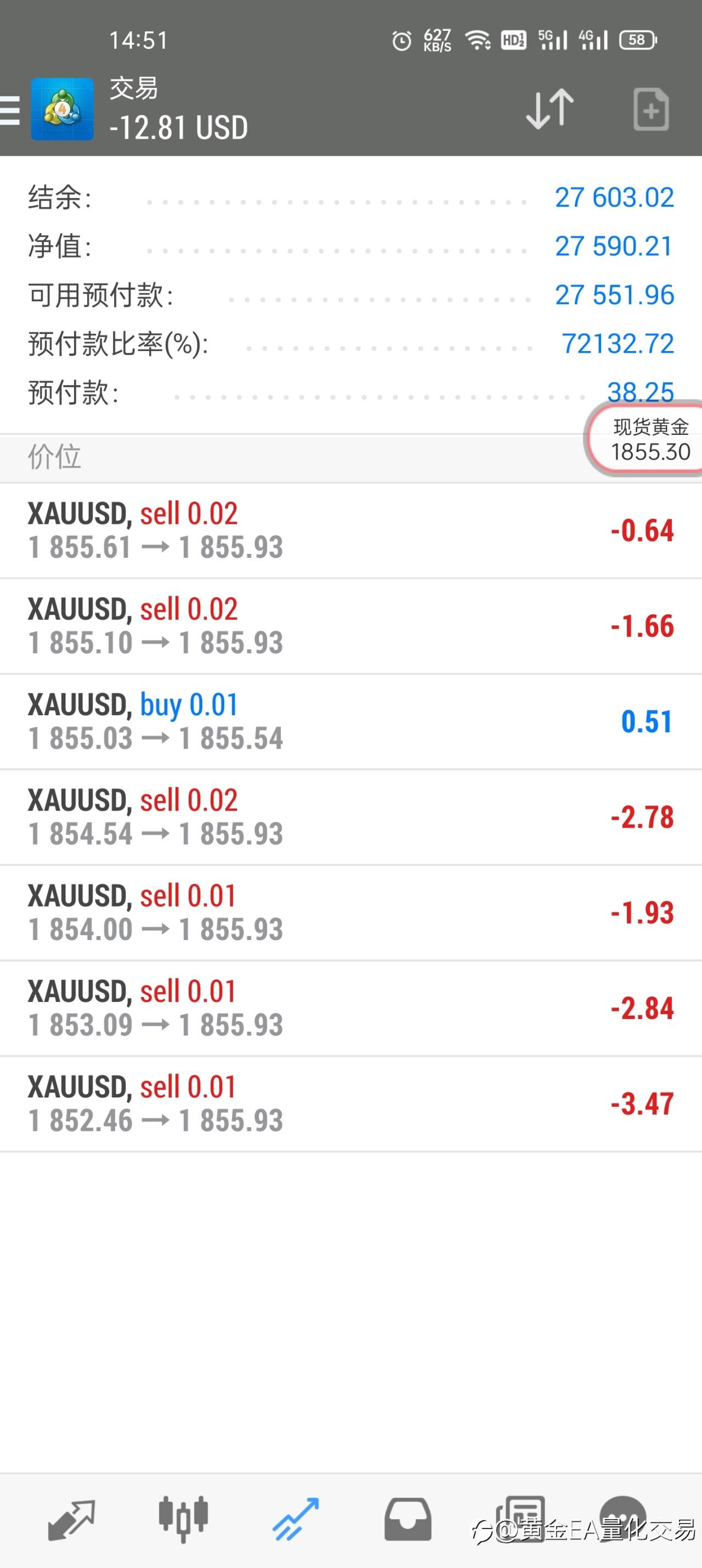
Task: Select the buy 0.01 position at 1 855.03
Action: coord(350,722)
